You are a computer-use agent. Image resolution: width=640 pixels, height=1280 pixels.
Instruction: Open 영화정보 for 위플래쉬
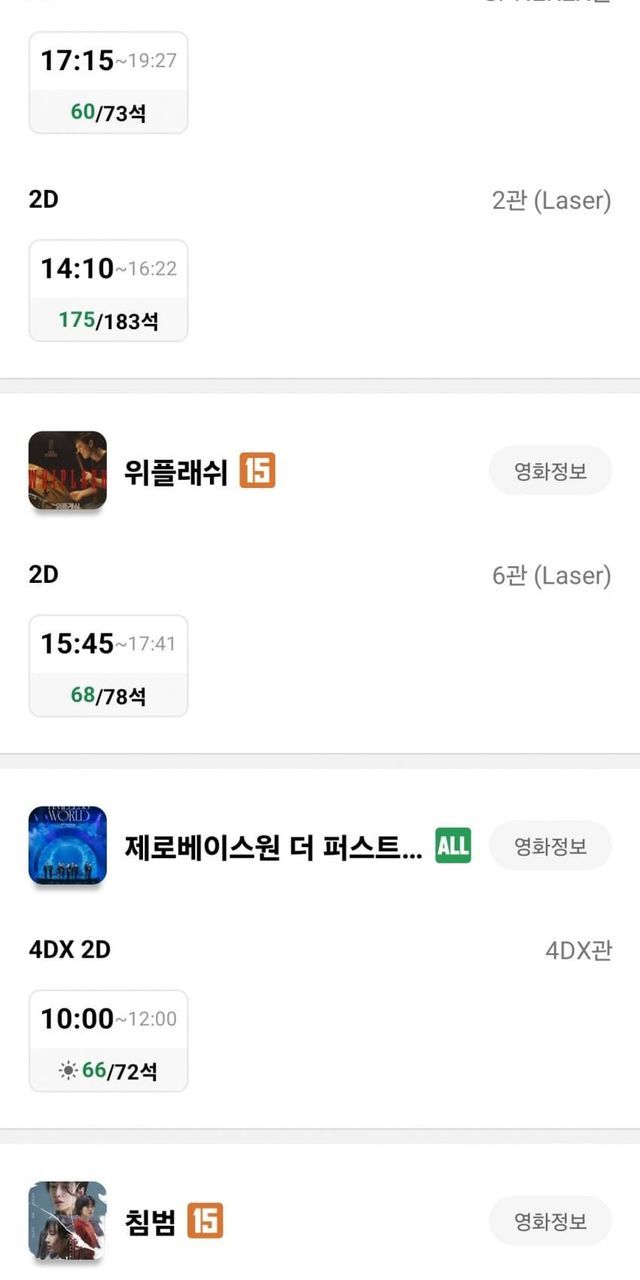click(550, 471)
